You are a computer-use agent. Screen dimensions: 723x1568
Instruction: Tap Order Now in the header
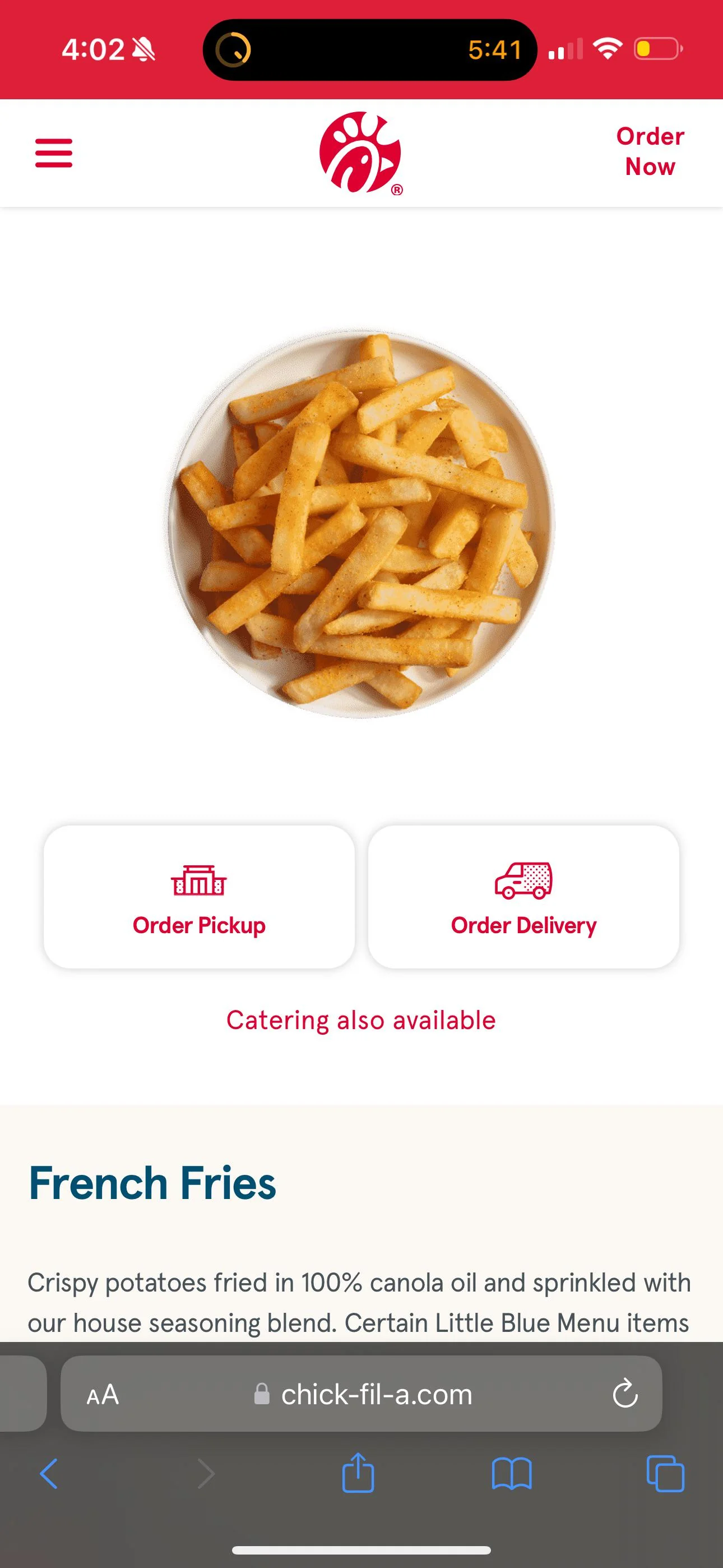coord(649,152)
